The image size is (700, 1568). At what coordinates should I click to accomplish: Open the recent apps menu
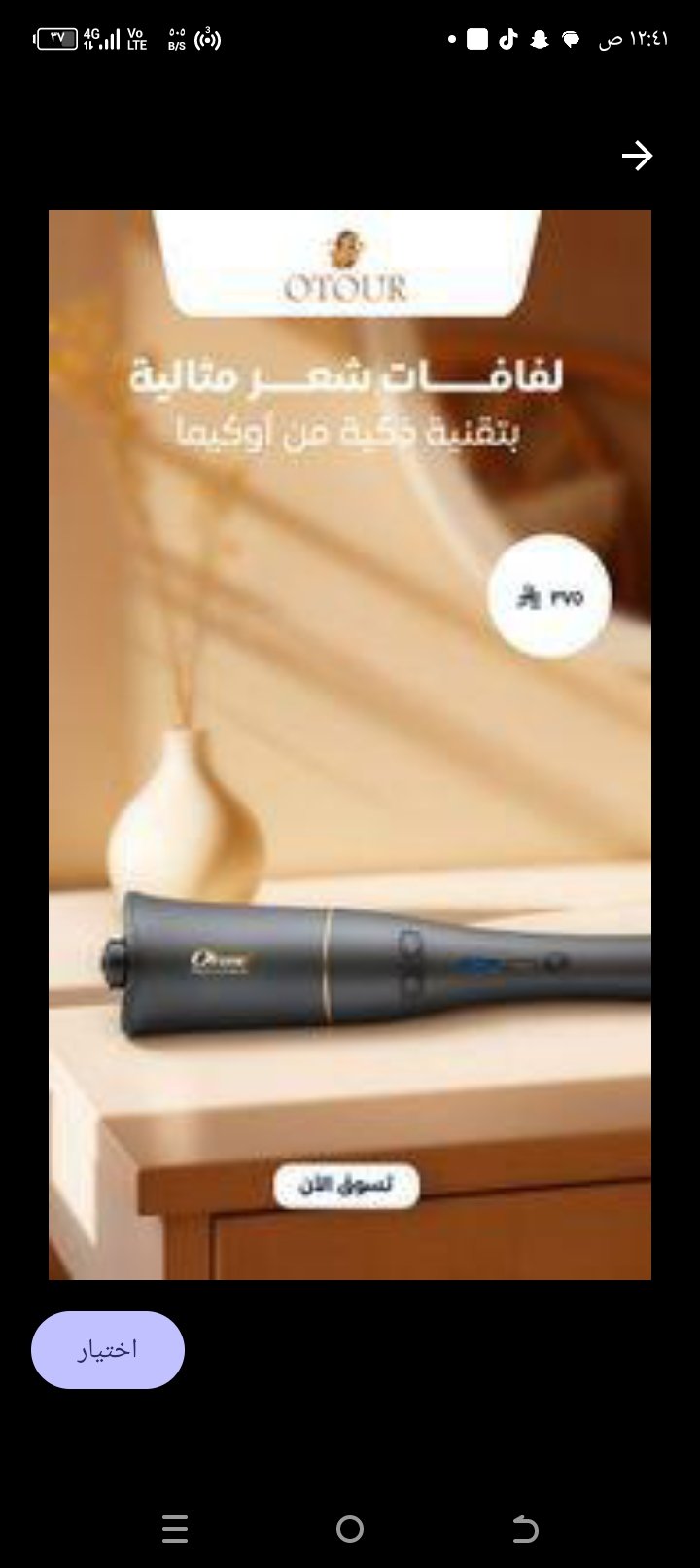(175, 1529)
